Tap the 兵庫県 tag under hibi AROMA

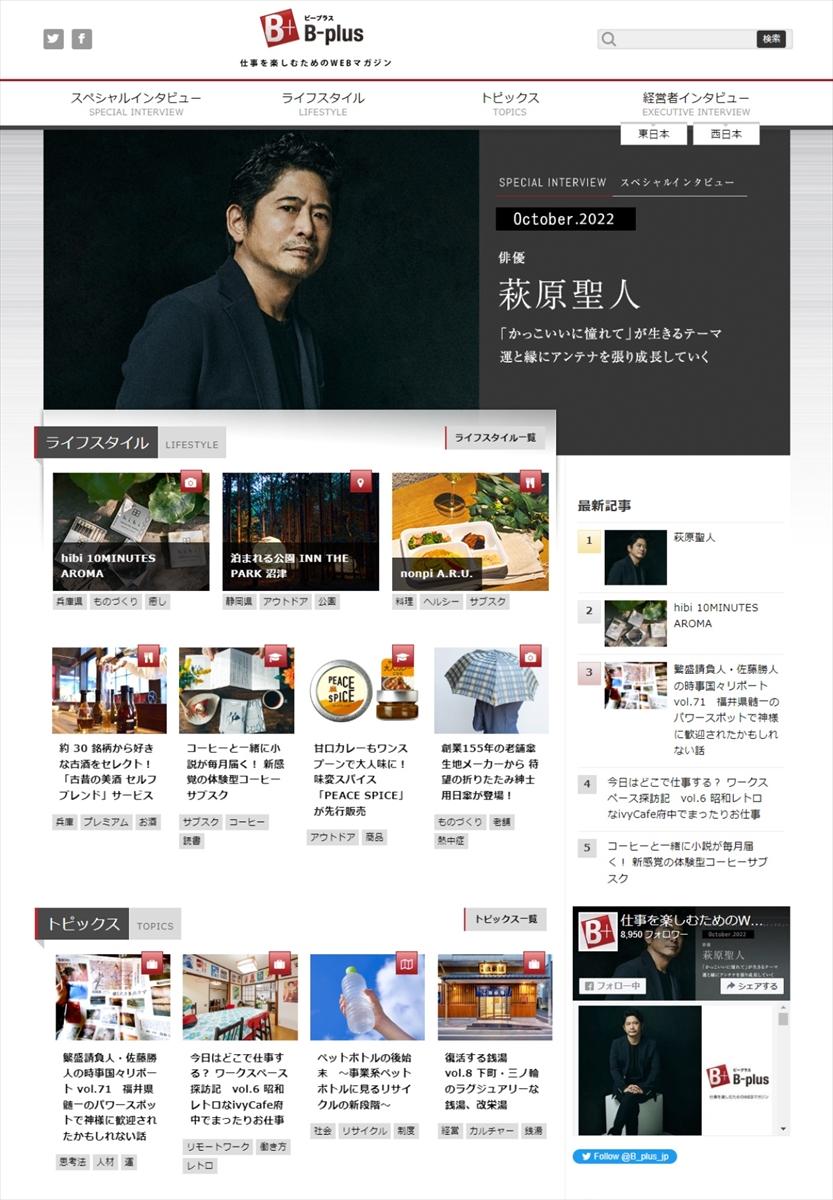tap(69, 602)
